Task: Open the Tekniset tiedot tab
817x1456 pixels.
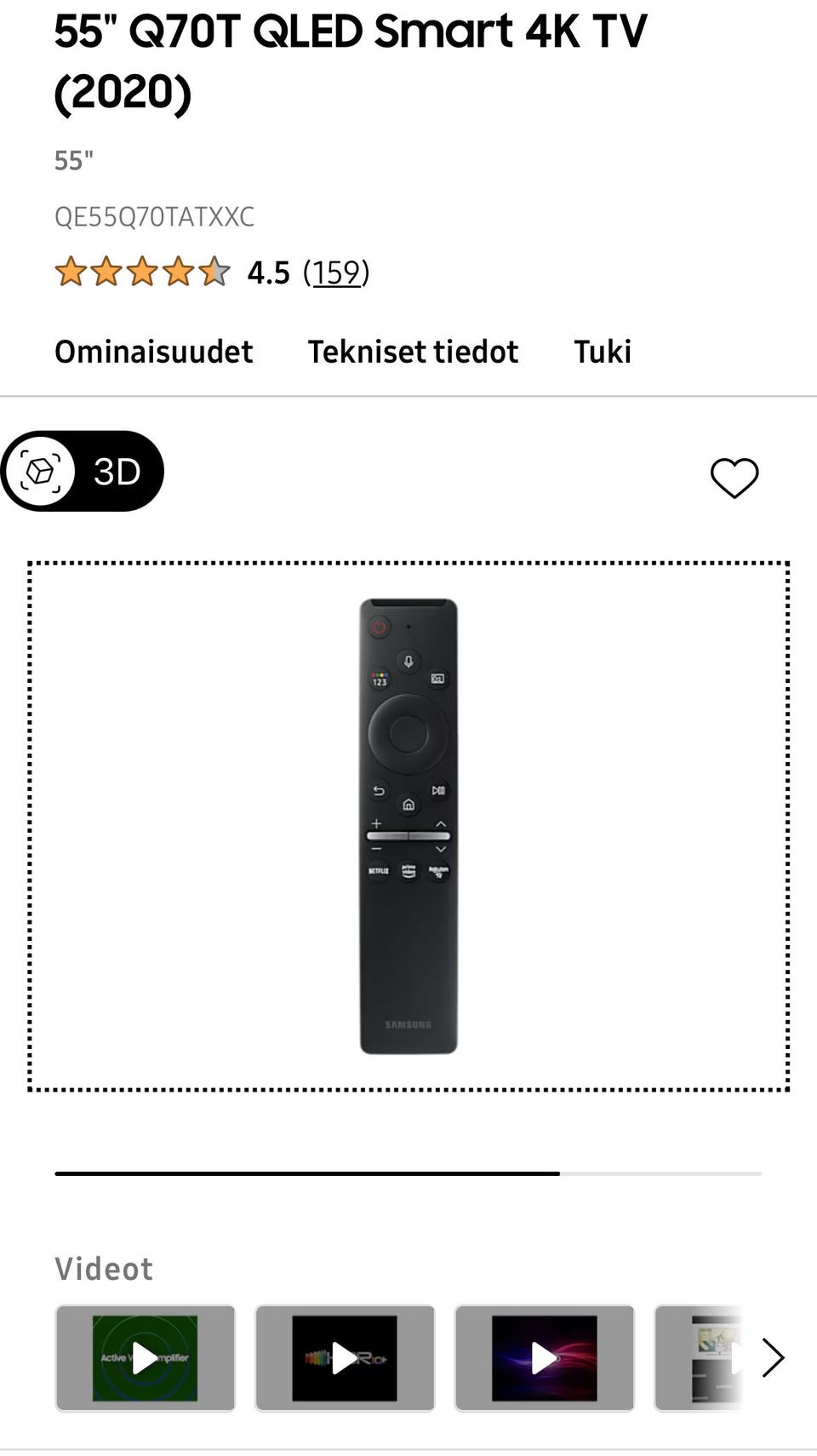Action: coord(413,352)
